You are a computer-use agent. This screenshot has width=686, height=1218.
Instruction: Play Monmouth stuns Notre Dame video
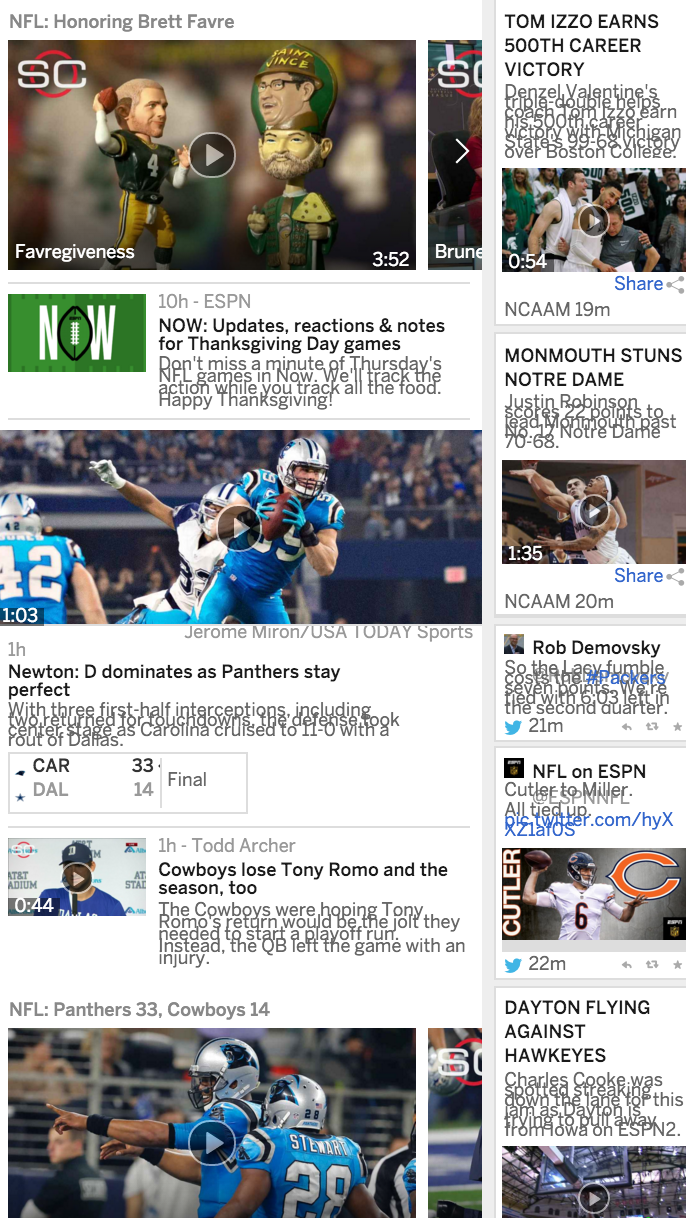point(593,512)
